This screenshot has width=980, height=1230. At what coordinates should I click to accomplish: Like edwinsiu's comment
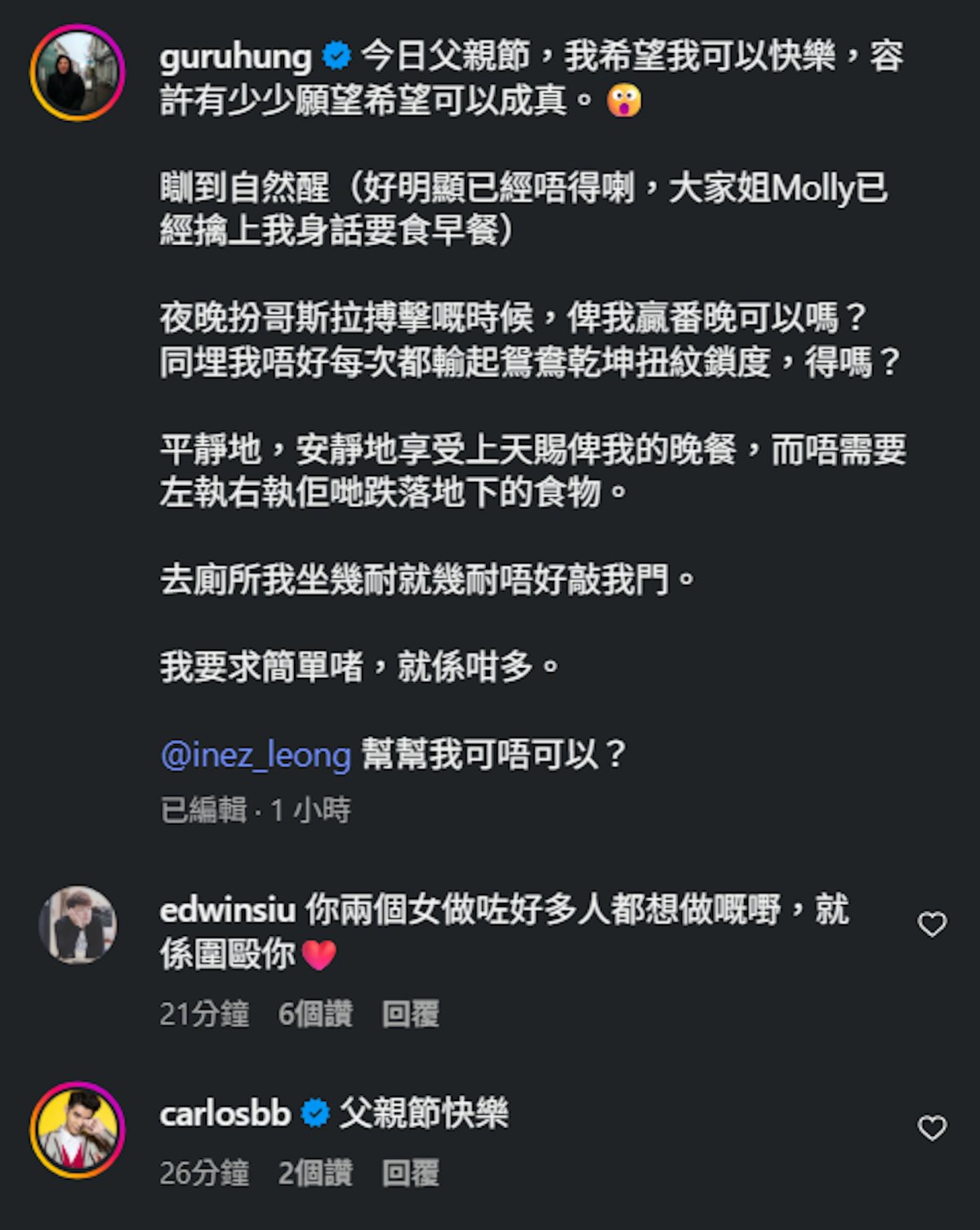932,925
